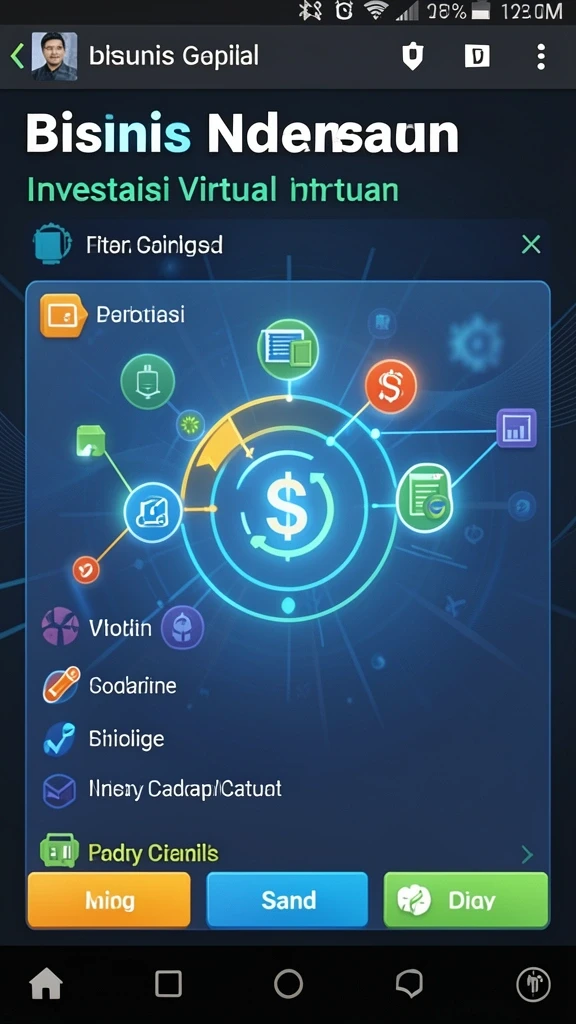Screen dimensions: 576x1024
Task: Go to the home screen
Action: coord(46,984)
